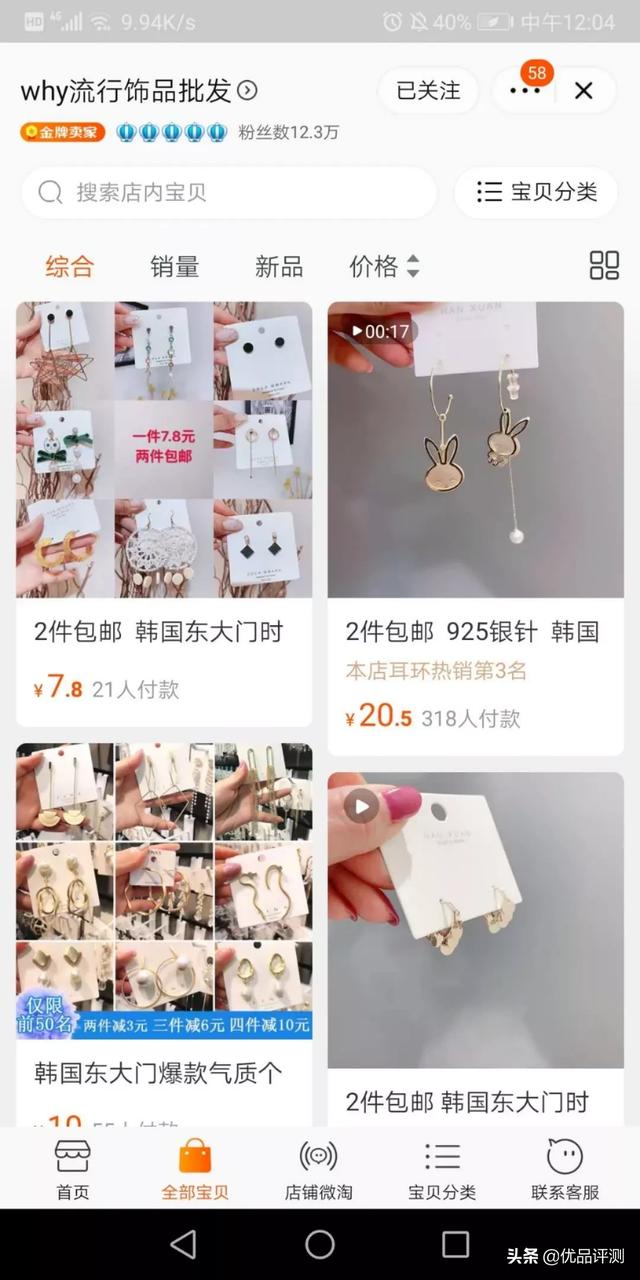This screenshot has height=1280, width=640.
Task: Close the shop mini program
Action: click(x=584, y=91)
